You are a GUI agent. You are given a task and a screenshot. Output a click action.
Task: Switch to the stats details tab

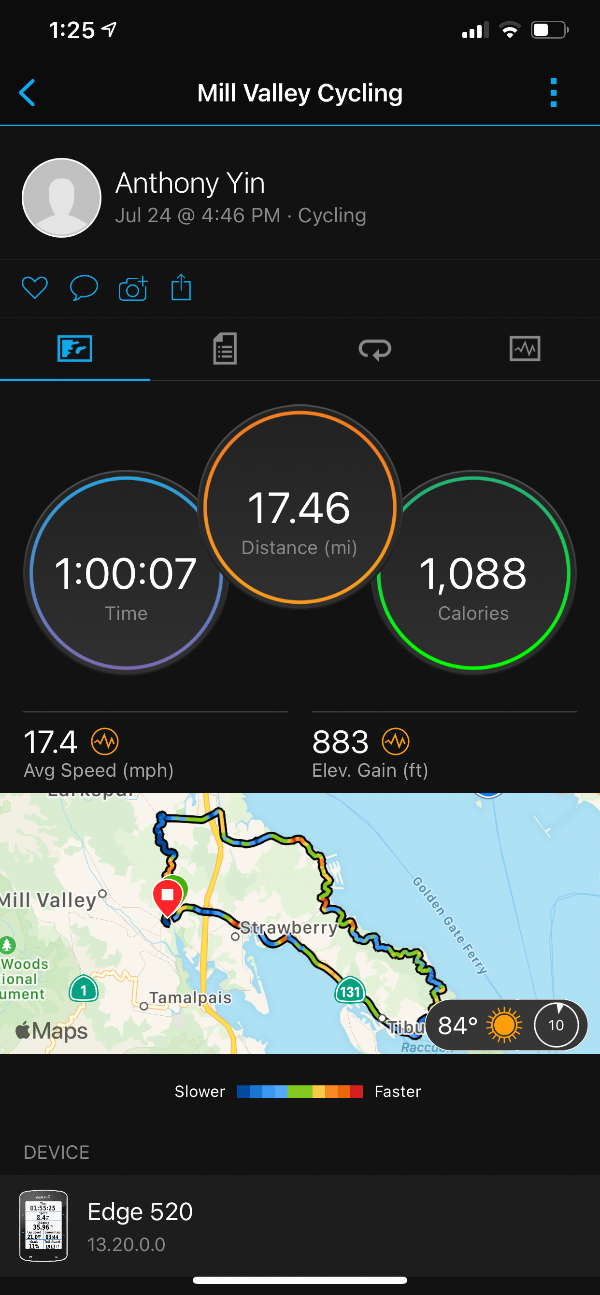(225, 349)
